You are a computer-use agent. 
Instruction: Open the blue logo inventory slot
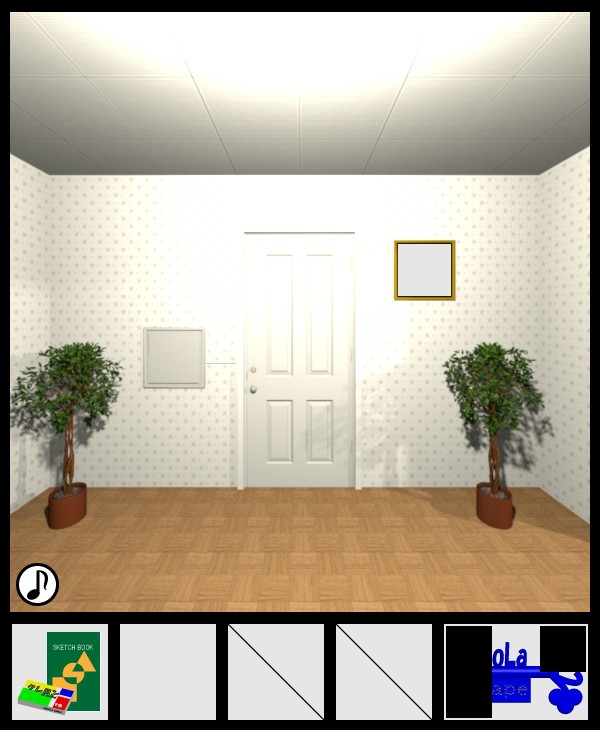[x=516, y=672]
